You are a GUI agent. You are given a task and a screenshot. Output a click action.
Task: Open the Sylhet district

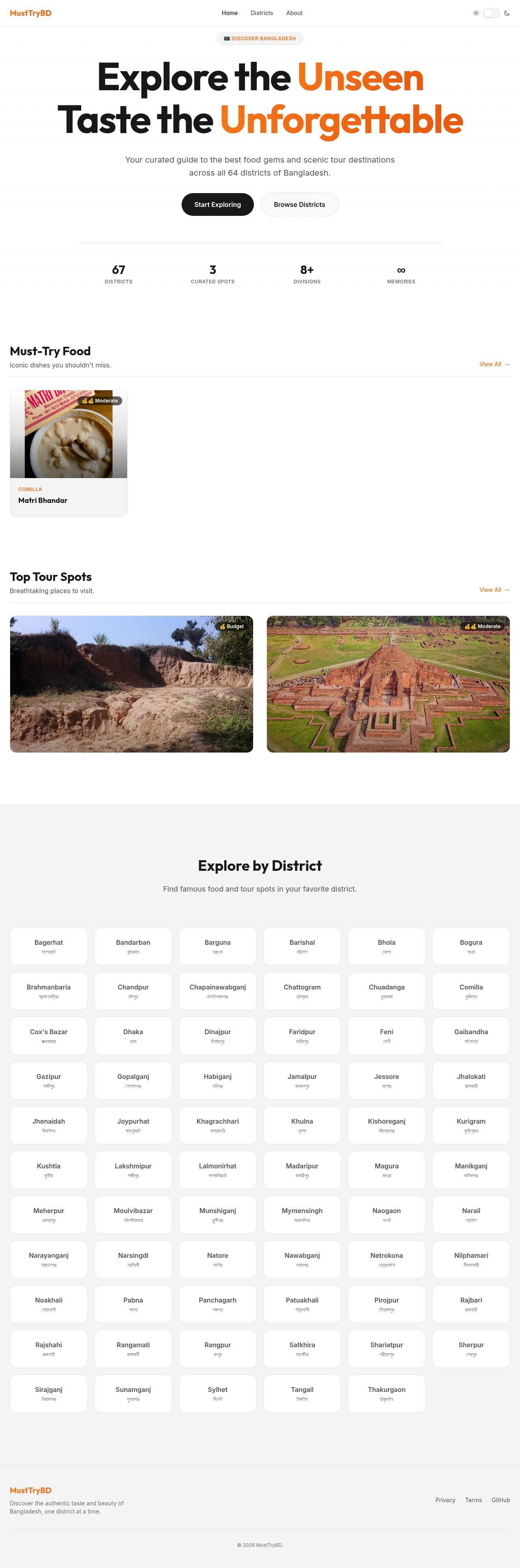pyautogui.click(x=217, y=1393)
